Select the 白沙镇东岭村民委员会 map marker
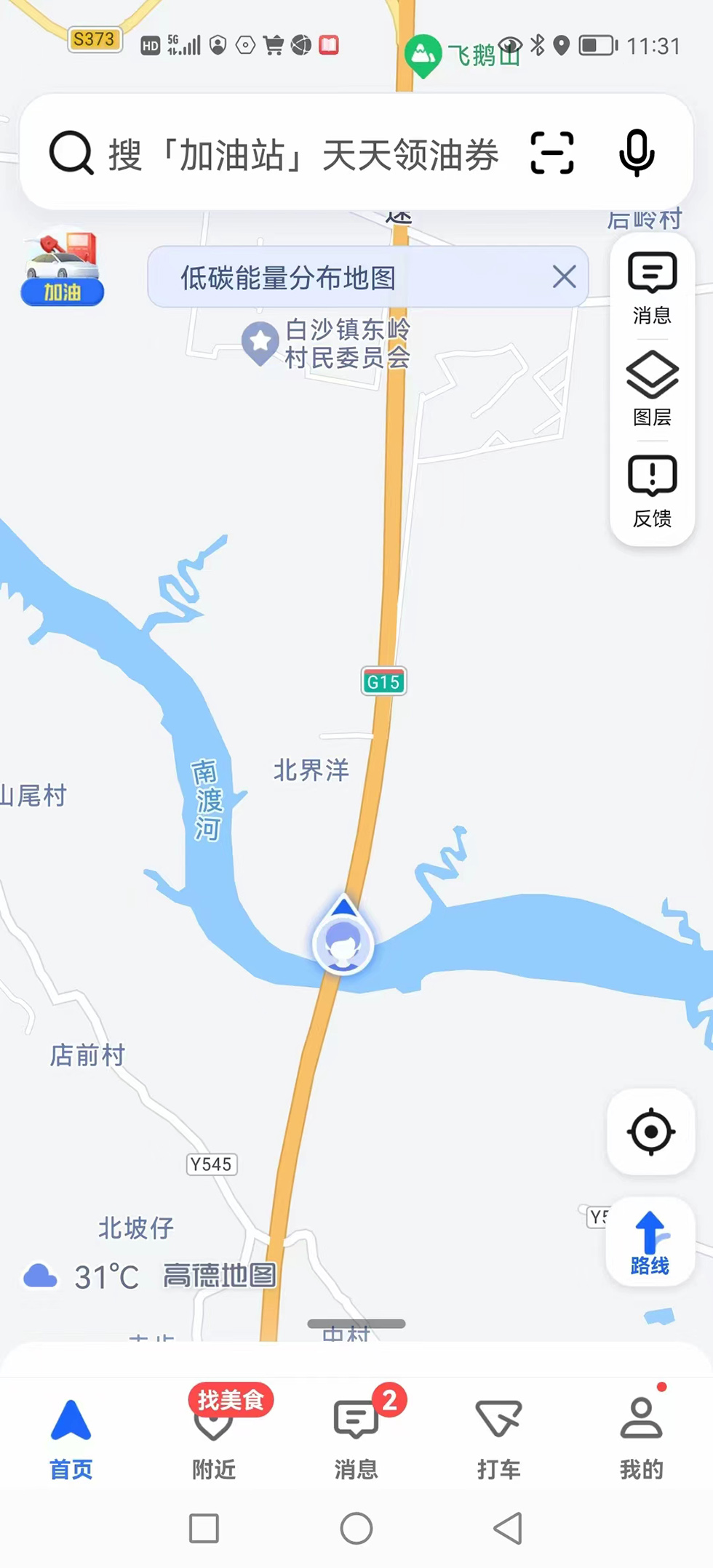The width and height of the screenshot is (713, 1568). point(260,343)
